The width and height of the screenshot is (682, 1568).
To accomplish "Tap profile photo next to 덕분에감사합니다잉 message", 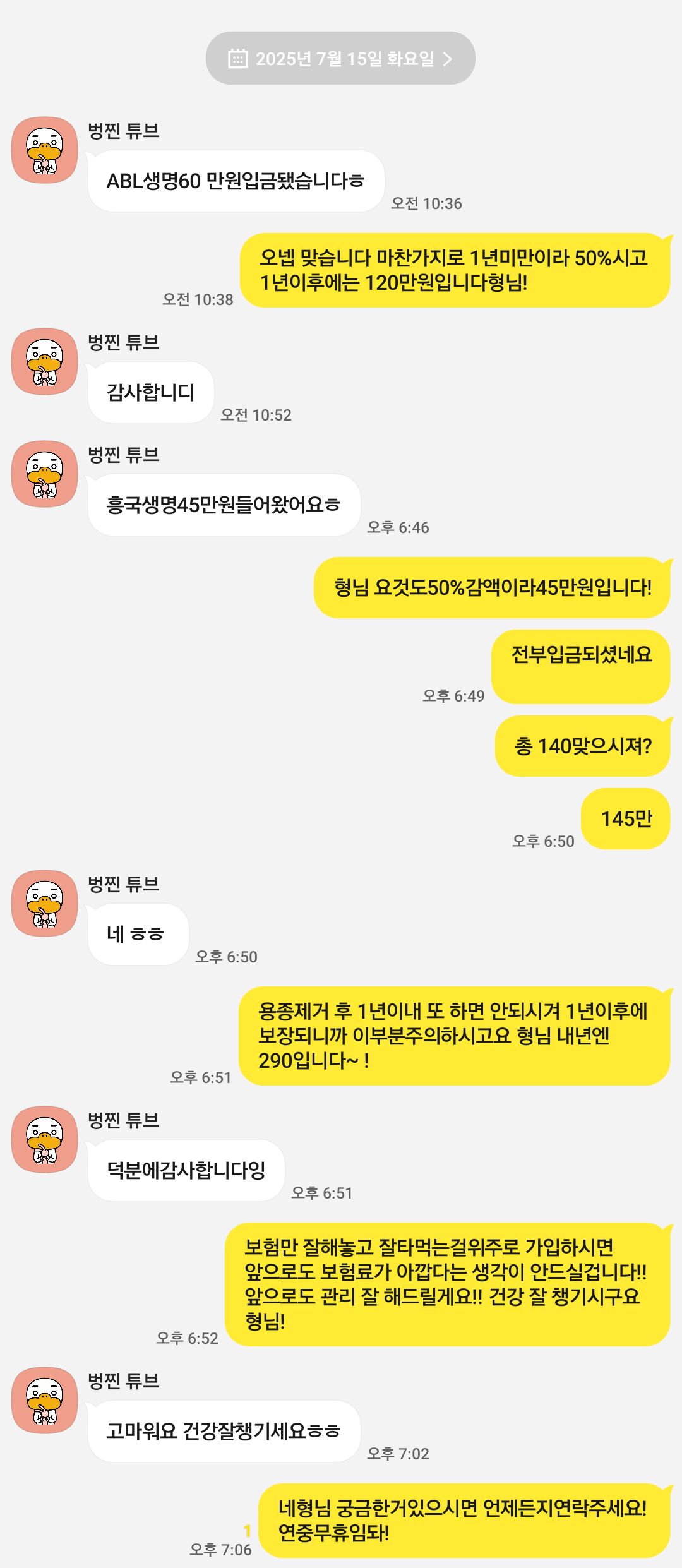I will tap(44, 1140).
